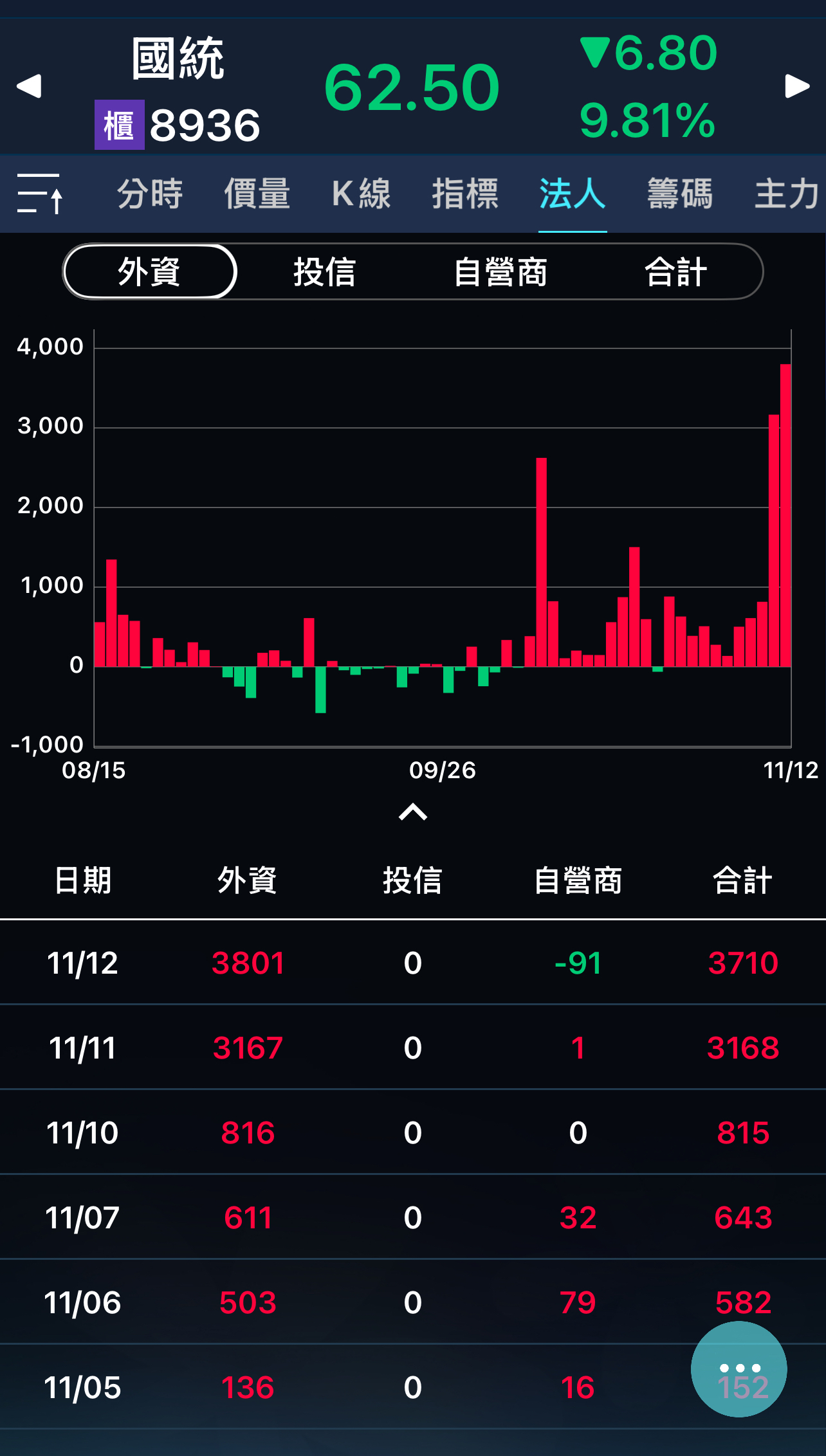Switch to the 分時 tab
This screenshot has height=1456, width=826.
150,194
